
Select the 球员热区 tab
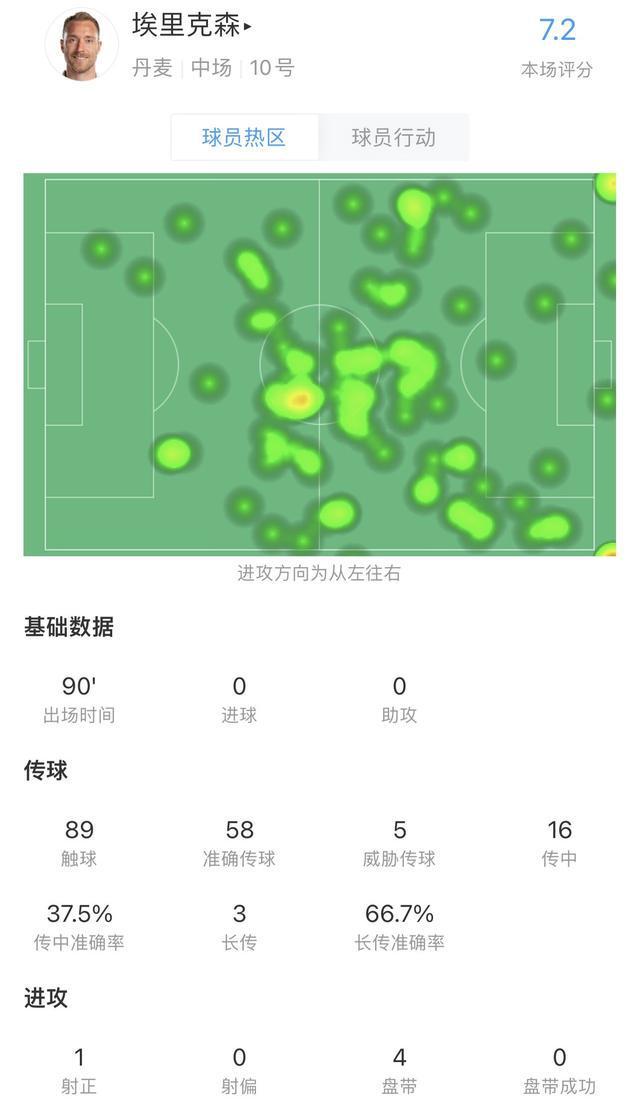(244, 137)
